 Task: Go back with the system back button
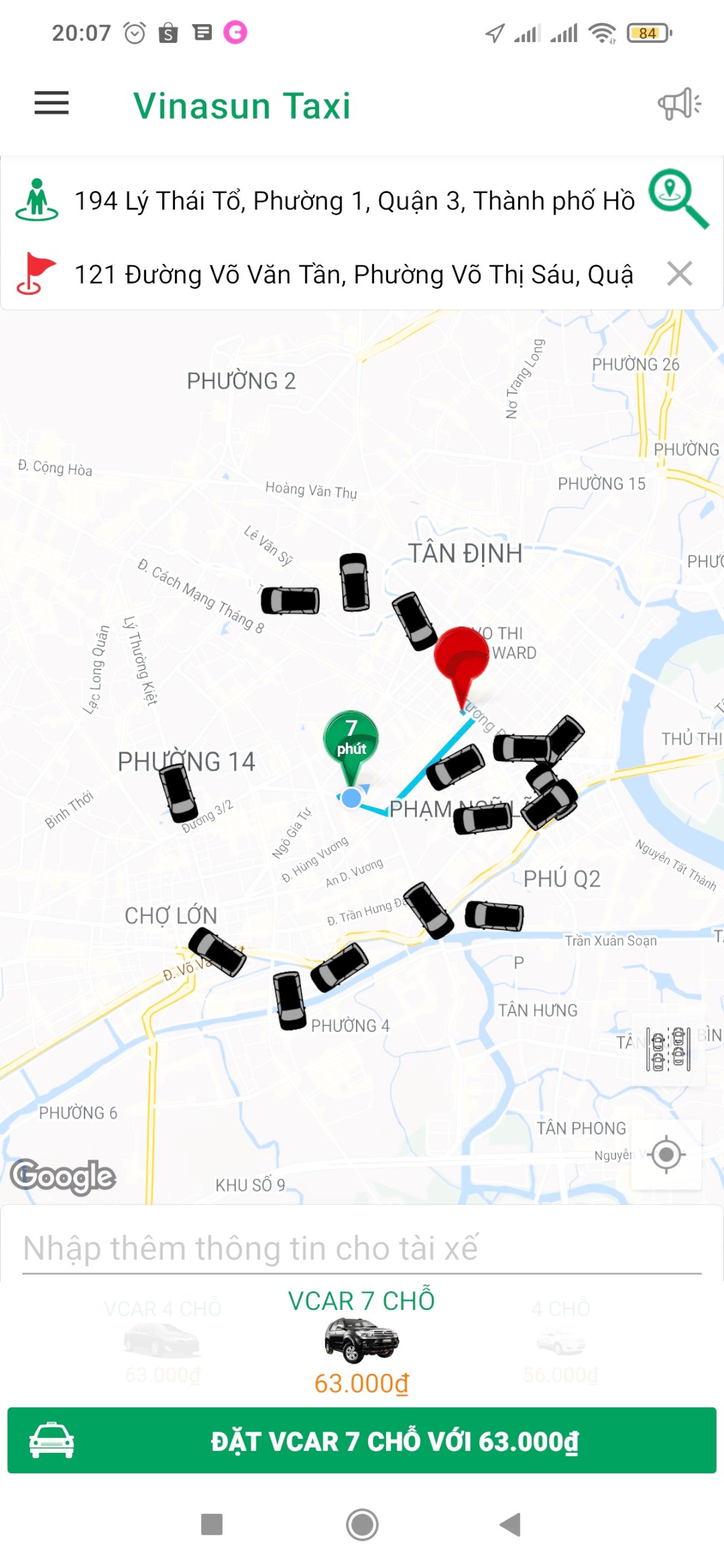[510, 1525]
